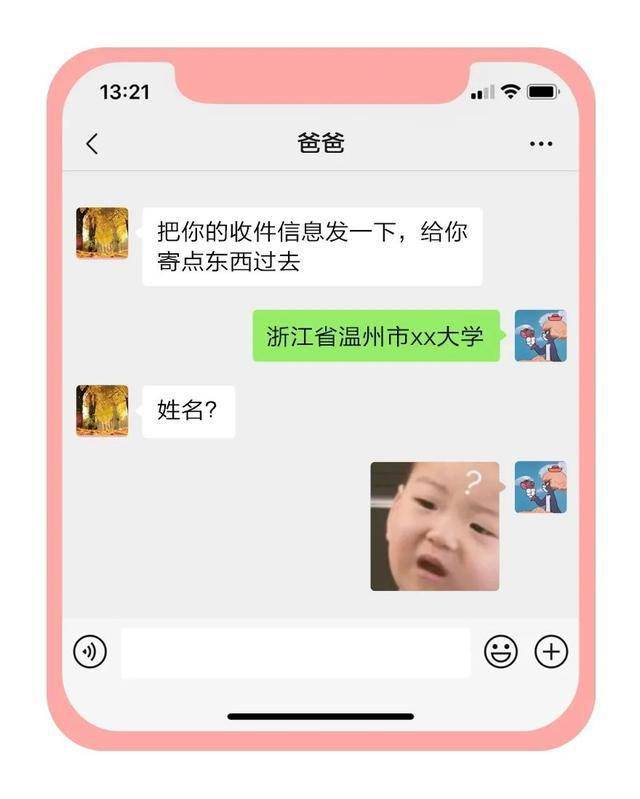640x799 pixels.
Task: Switch to voice message input
Action: coord(90,652)
